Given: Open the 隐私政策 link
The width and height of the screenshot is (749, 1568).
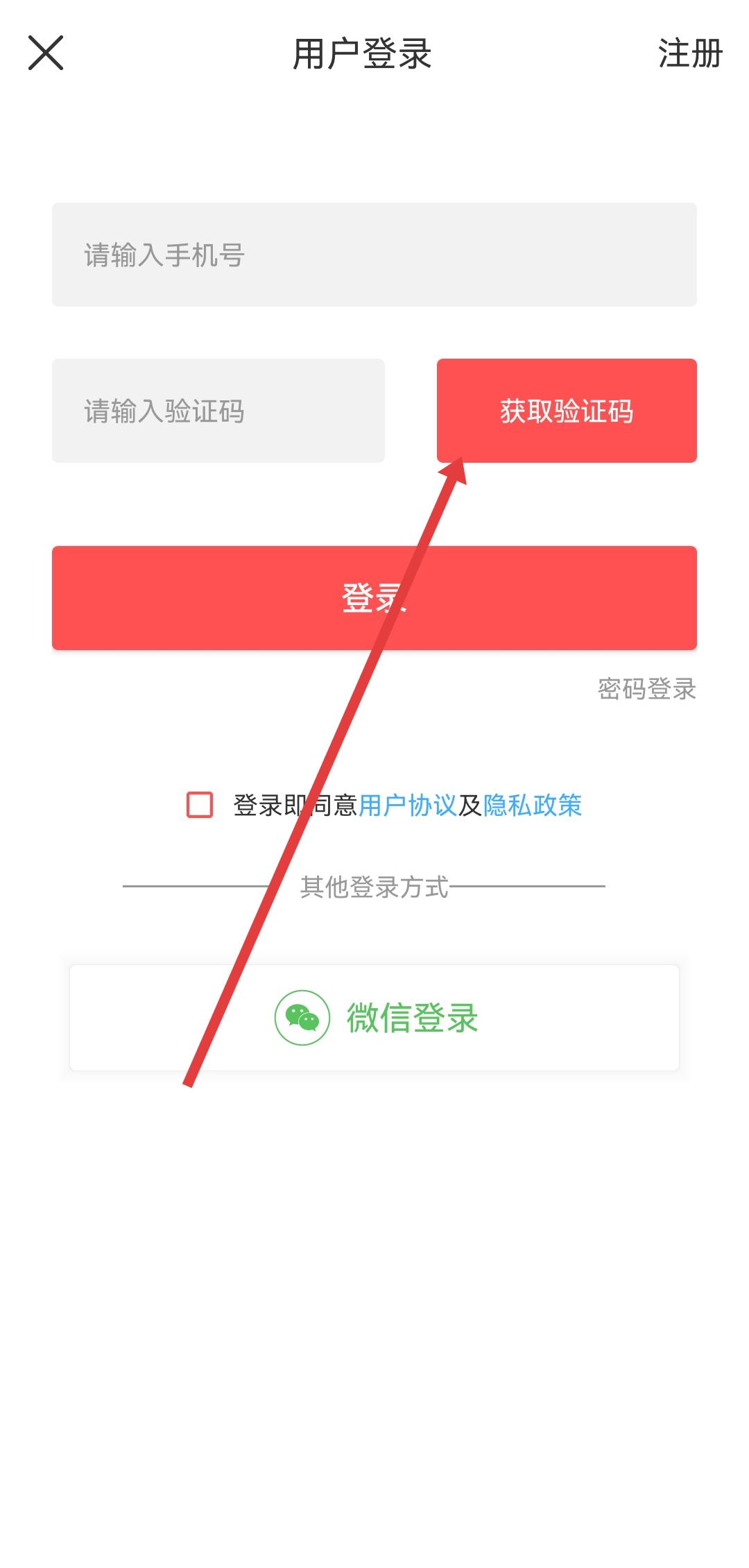Looking at the screenshot, I should tap(533, 806).
